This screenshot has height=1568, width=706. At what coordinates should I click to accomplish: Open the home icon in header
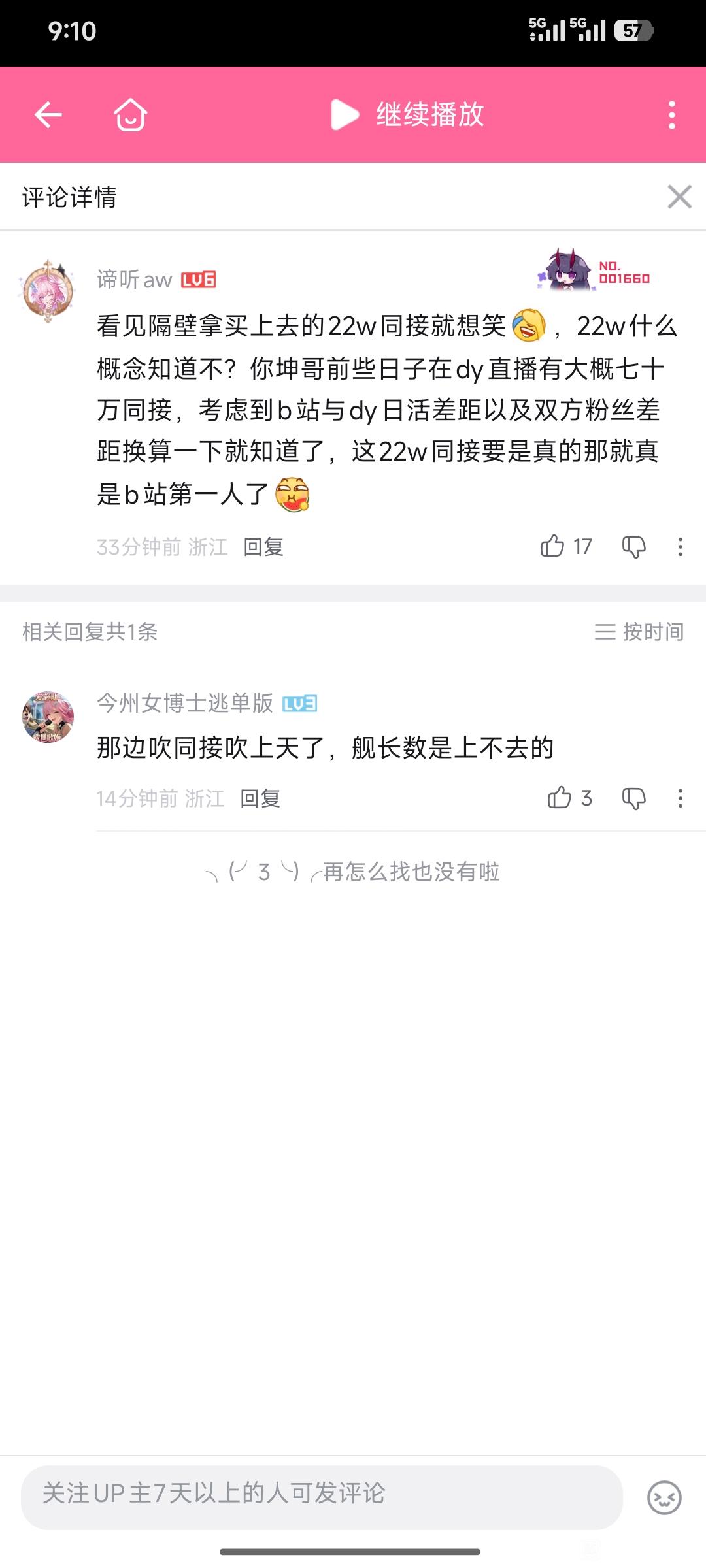tap(130, 115)
